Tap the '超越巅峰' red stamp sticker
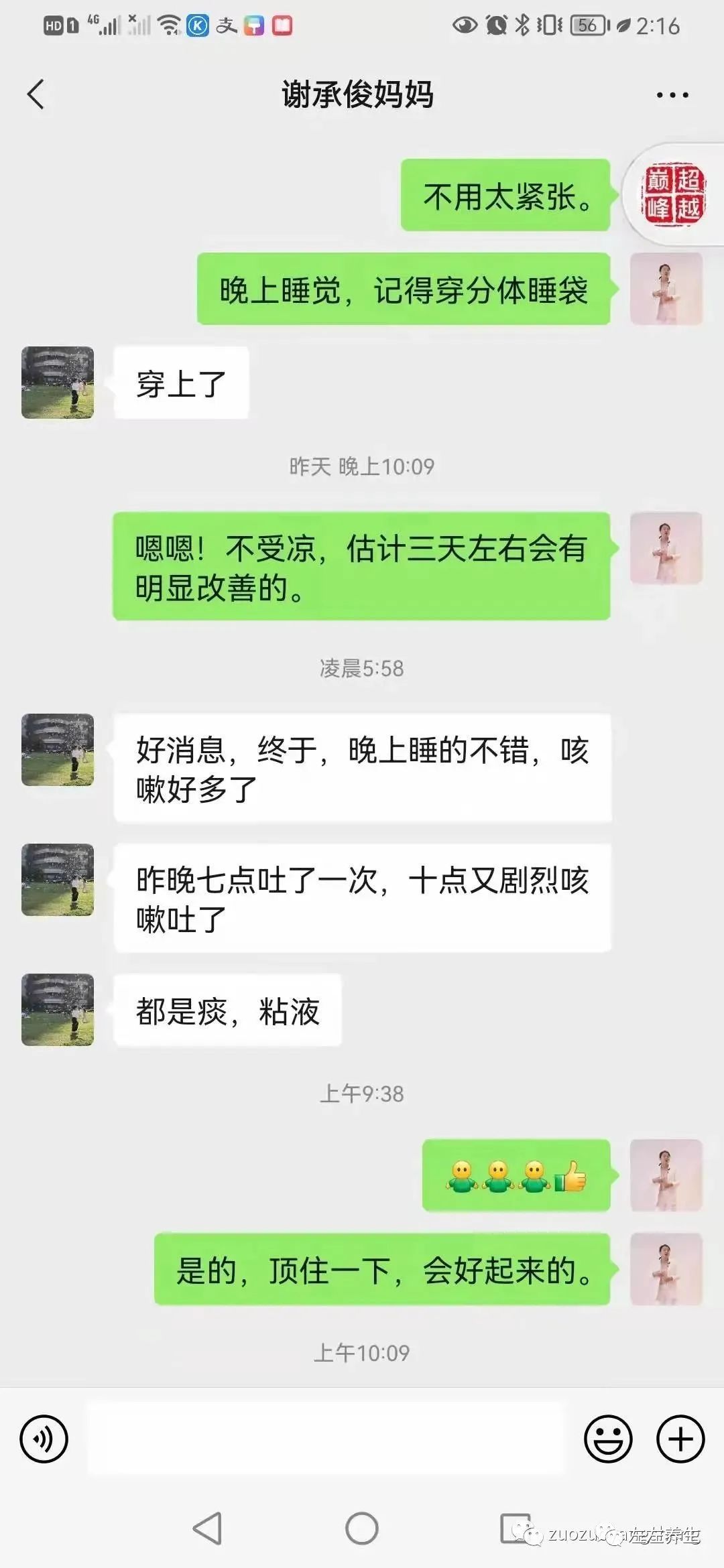Viewport: 724px width, 1568px height. (x=674, y=195)
